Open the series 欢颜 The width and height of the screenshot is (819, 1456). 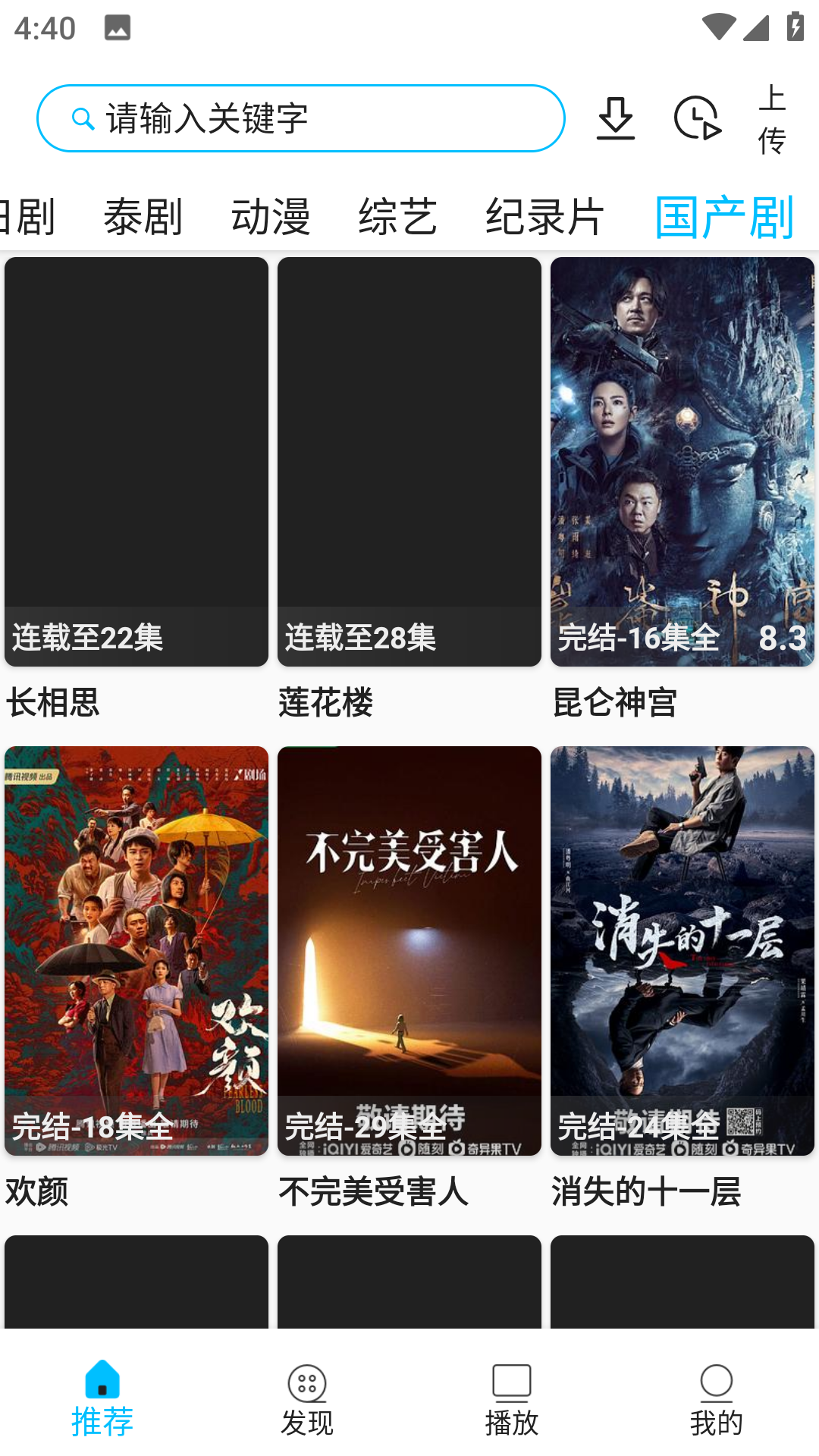point(136,951)
